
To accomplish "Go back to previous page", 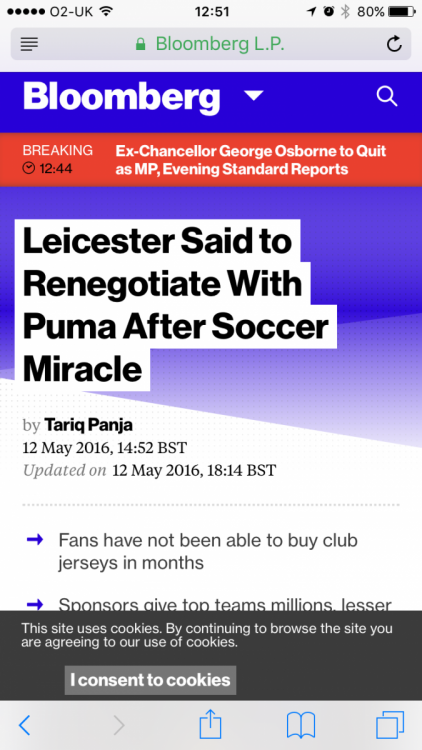I will (24, 726).
